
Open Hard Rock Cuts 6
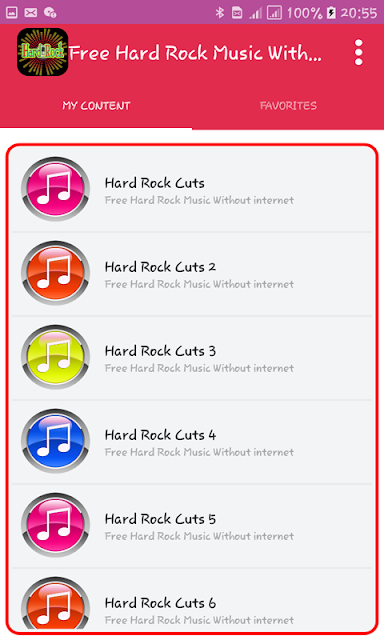[x=192, y=600]
